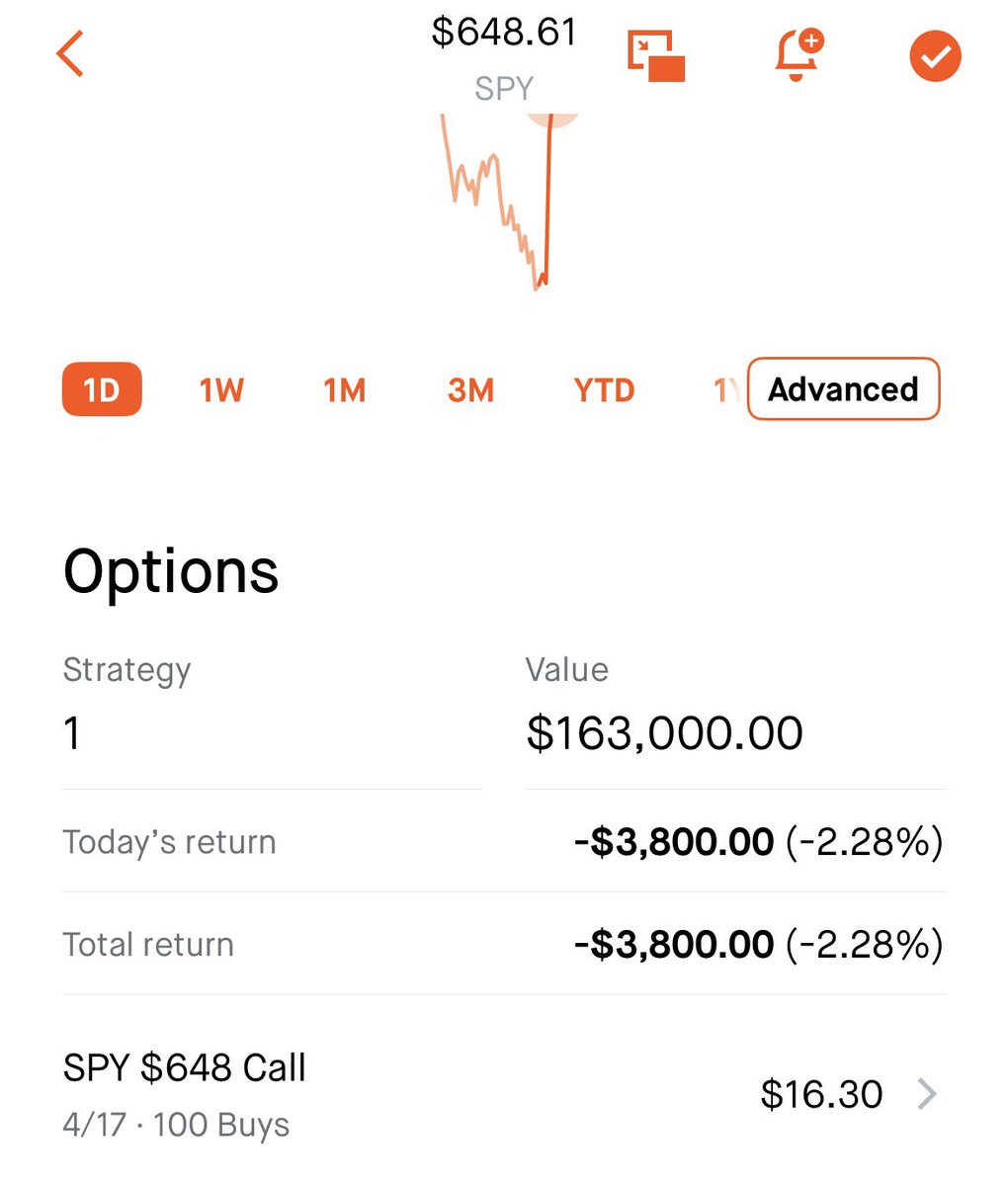The width and height of the screenshot is (1008, 1186).
Task: View the YTD chart range
Action: pyautogui.click(x=604, y=389)
